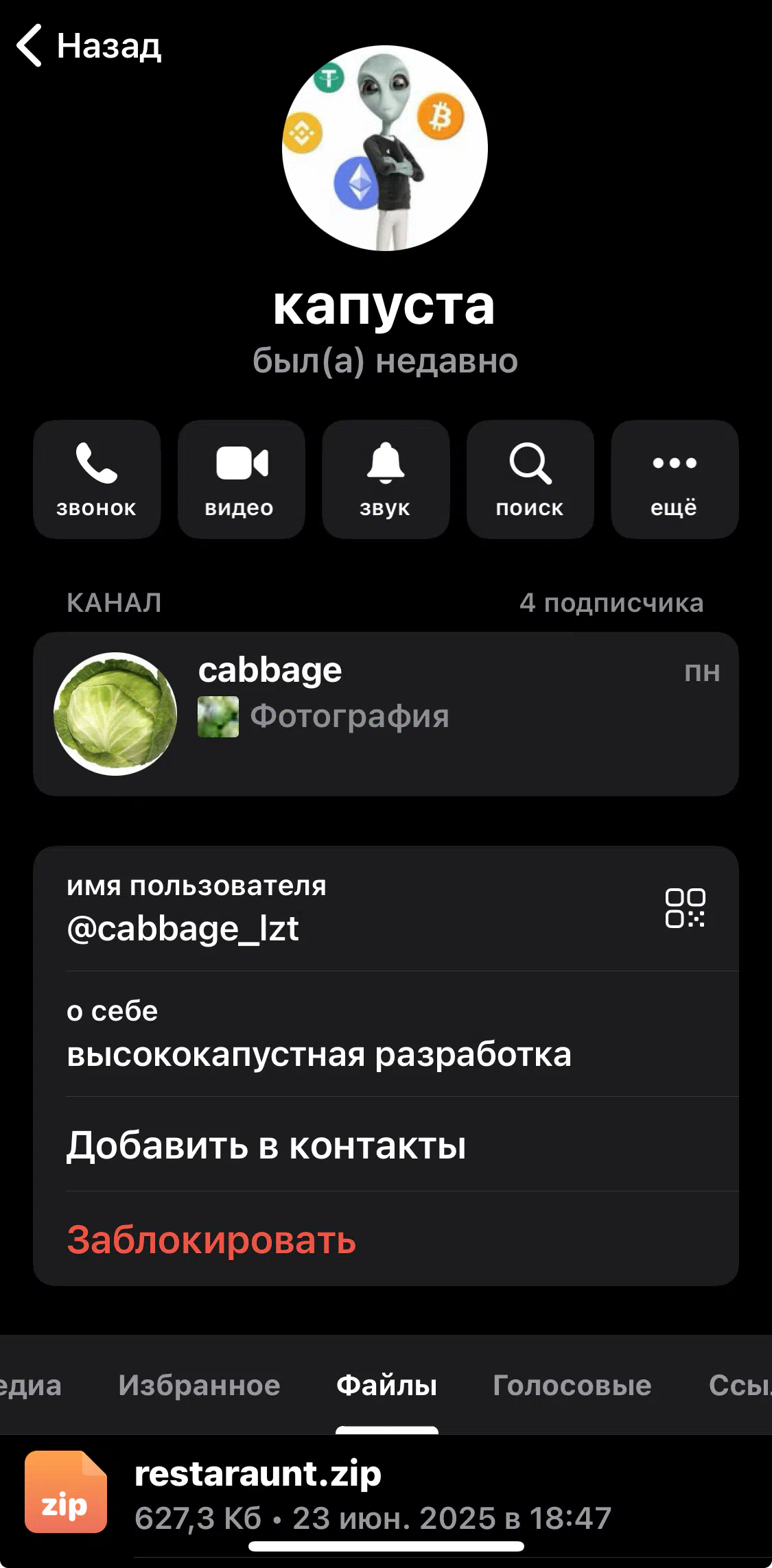Viewport: 772px width, 1568px height.
Task: Open the cabbage channel
Action: click(x=386, y=714)
